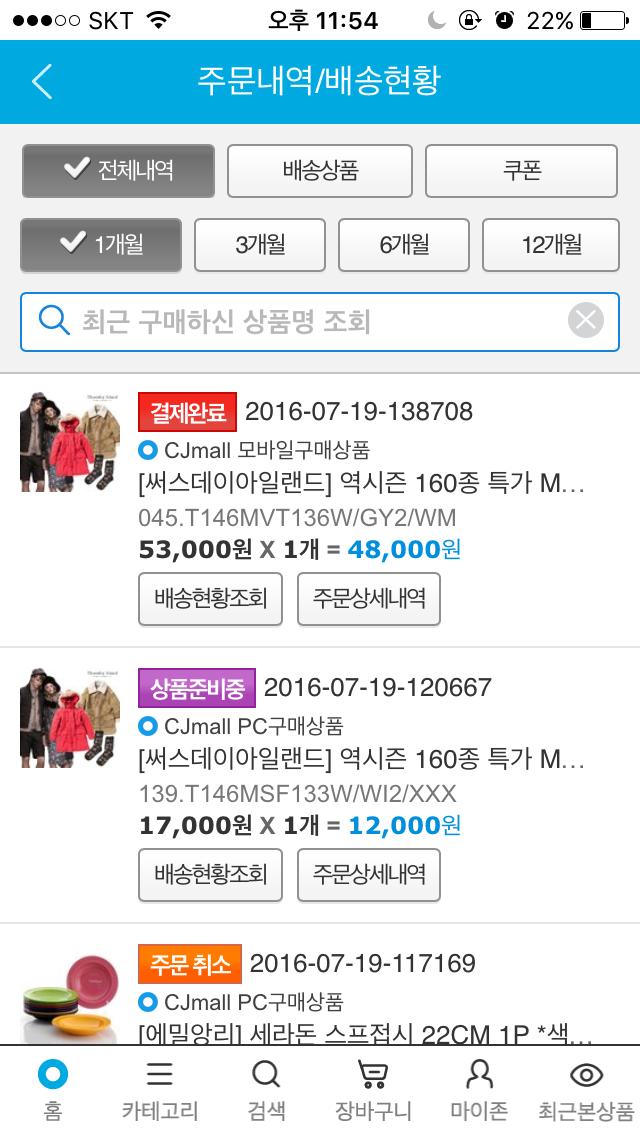Image resolution: width=640 pixels, height=1136 pixels.
Task: View 주문상세내역 for order 2016-07-19-120667
Action: tap(369, 875)
